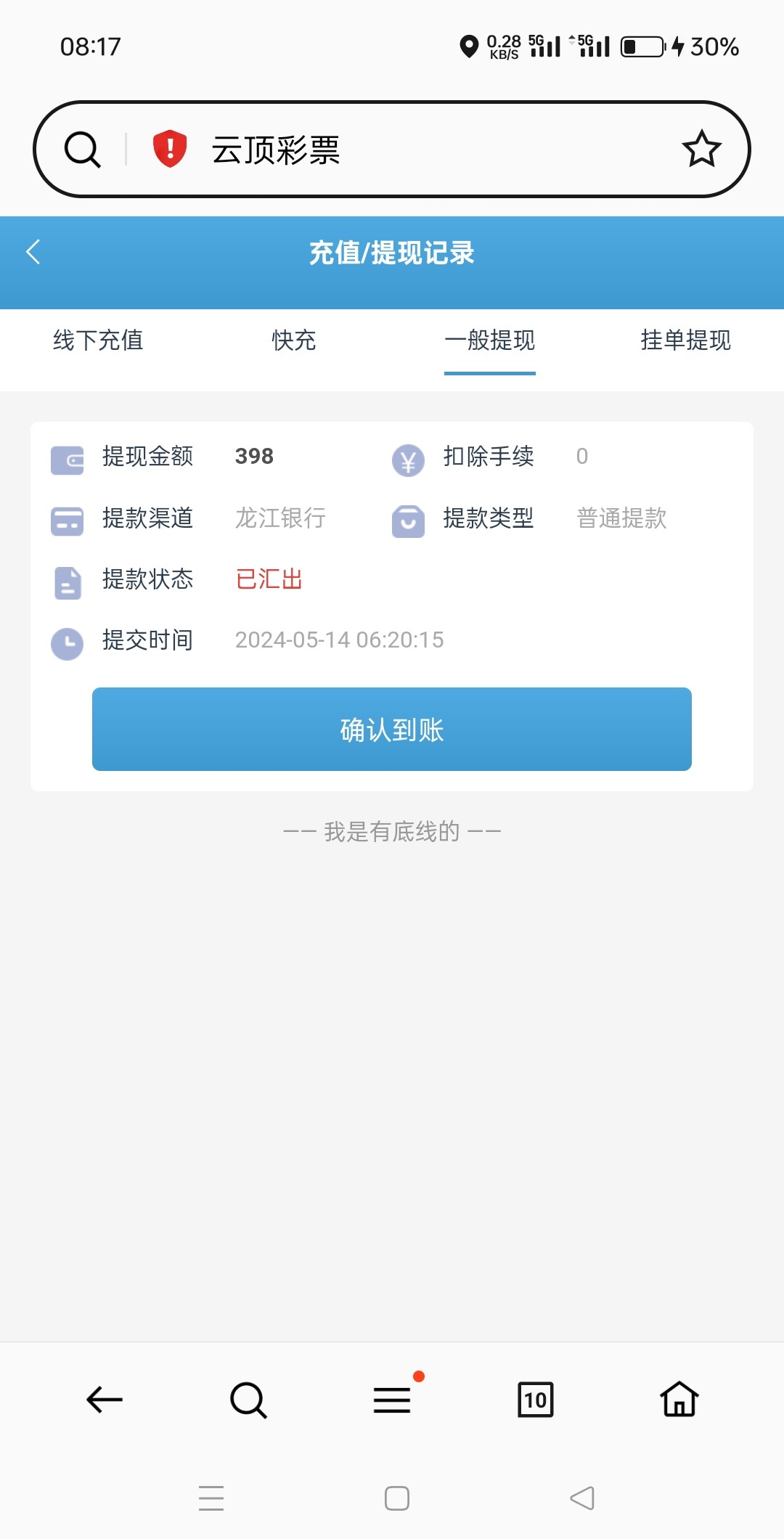This screenshot has height=1539, width=784.
Task: Tap the system recent apps button
Action: tap(211, 1498)
